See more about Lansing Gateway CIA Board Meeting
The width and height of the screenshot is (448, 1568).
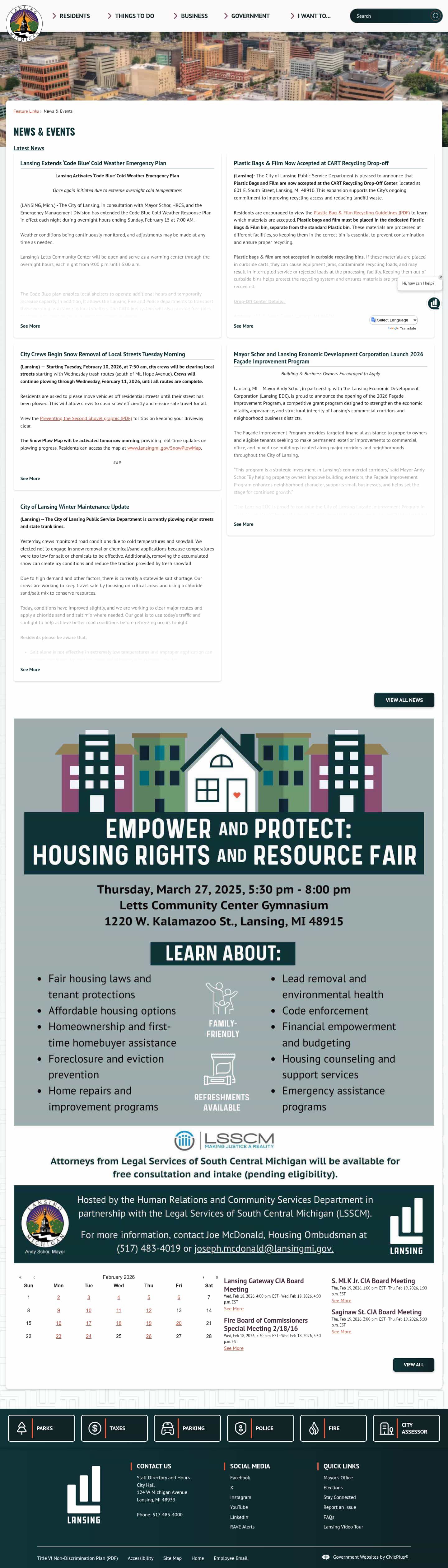pos(233,1309)
